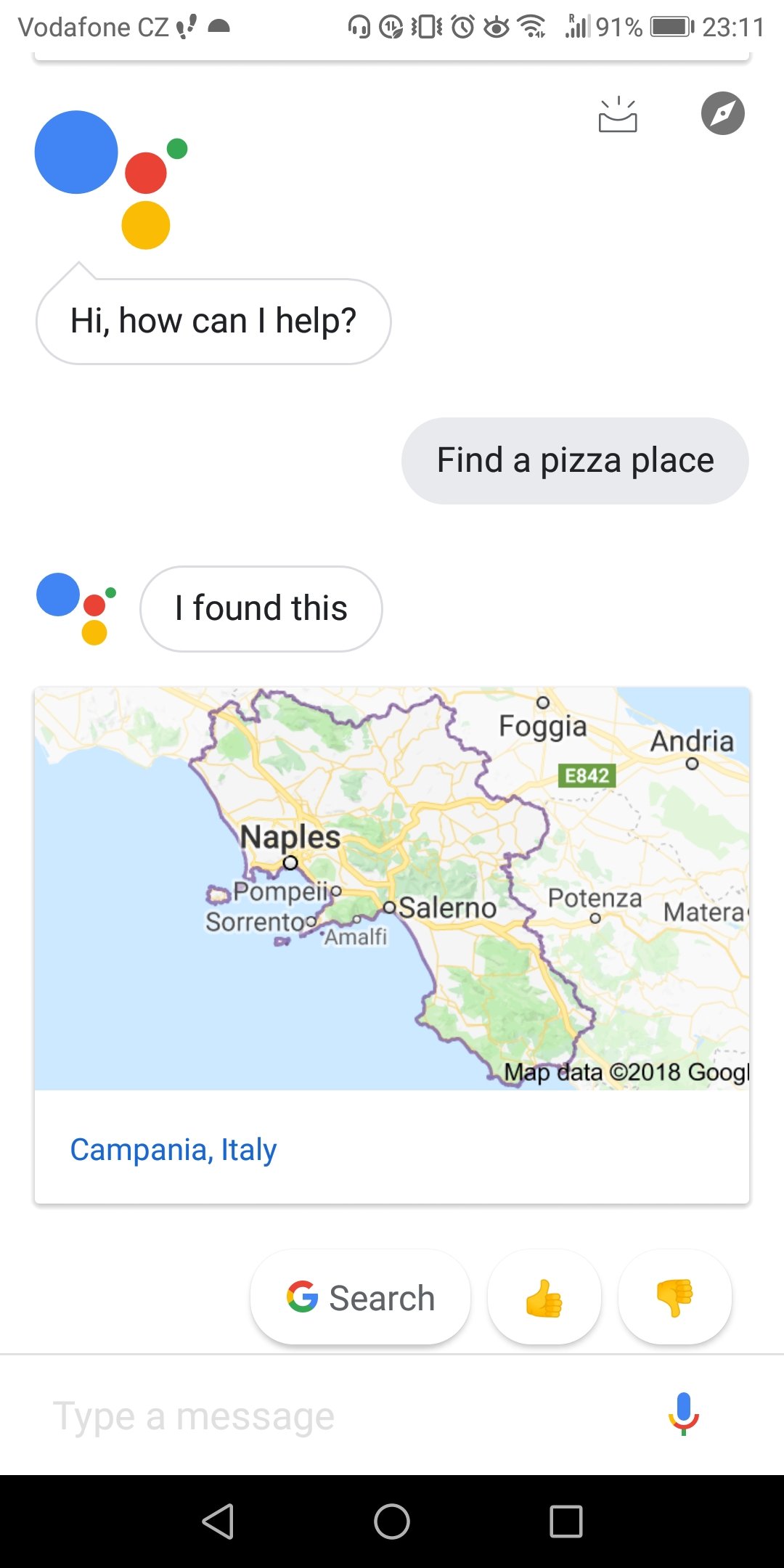Go back with the navigation bar
784x1568 pixels.
(218, 1522)
